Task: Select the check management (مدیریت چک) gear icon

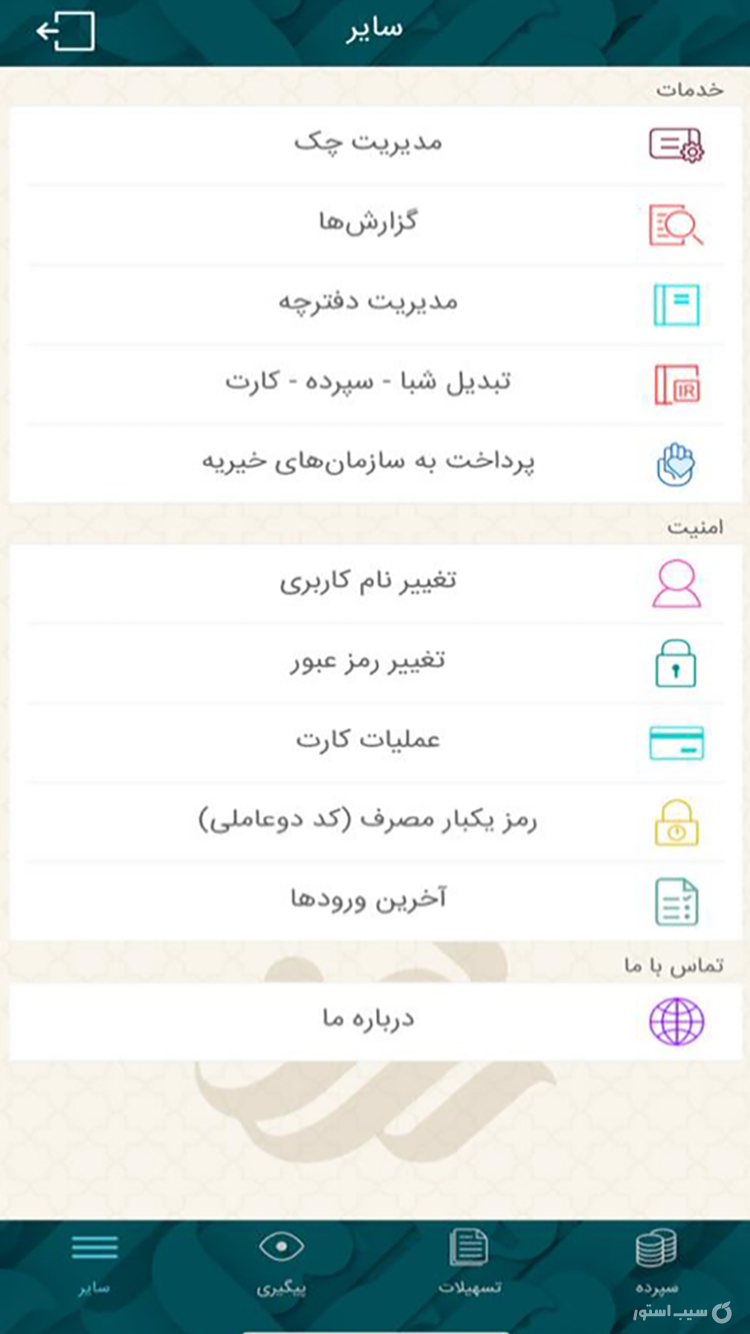Action: point(677,143)
